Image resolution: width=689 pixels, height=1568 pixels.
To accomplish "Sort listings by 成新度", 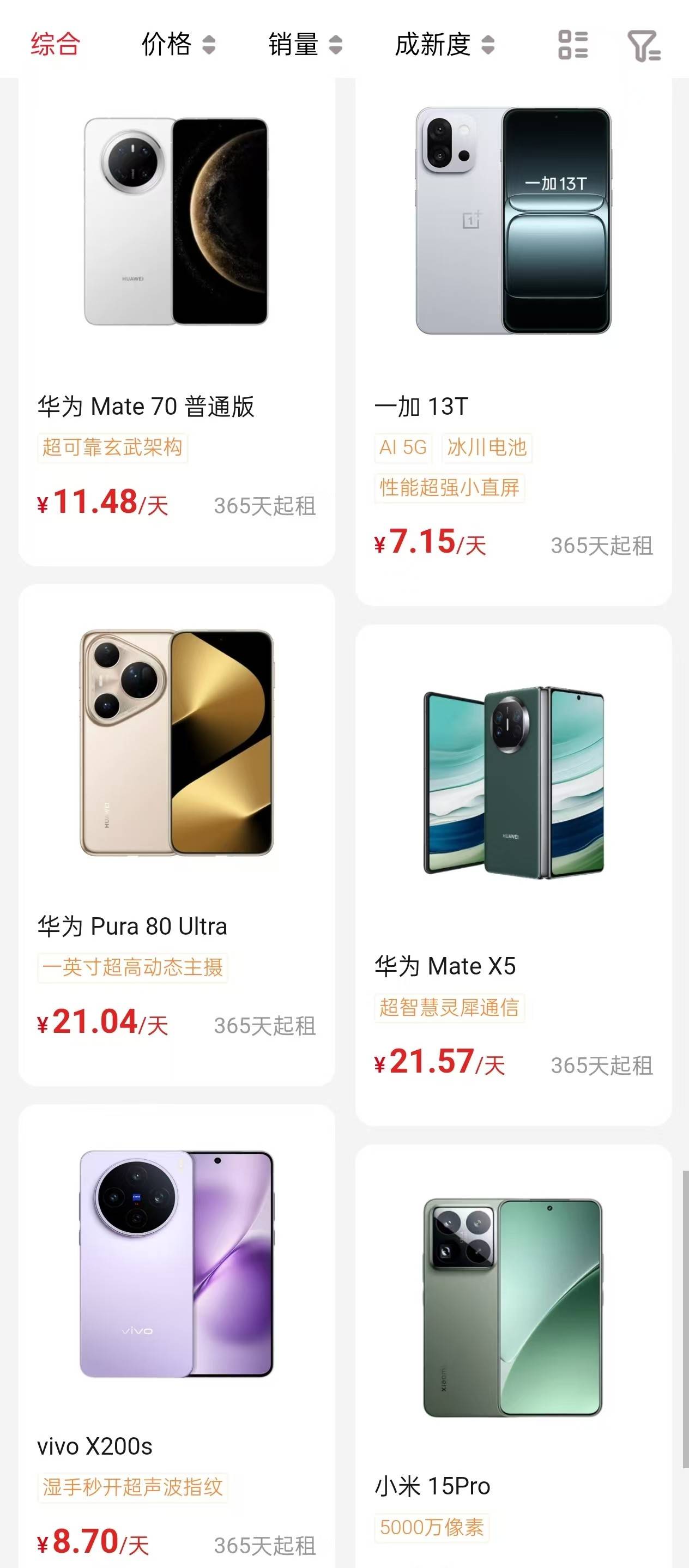I will pos(444,45).
